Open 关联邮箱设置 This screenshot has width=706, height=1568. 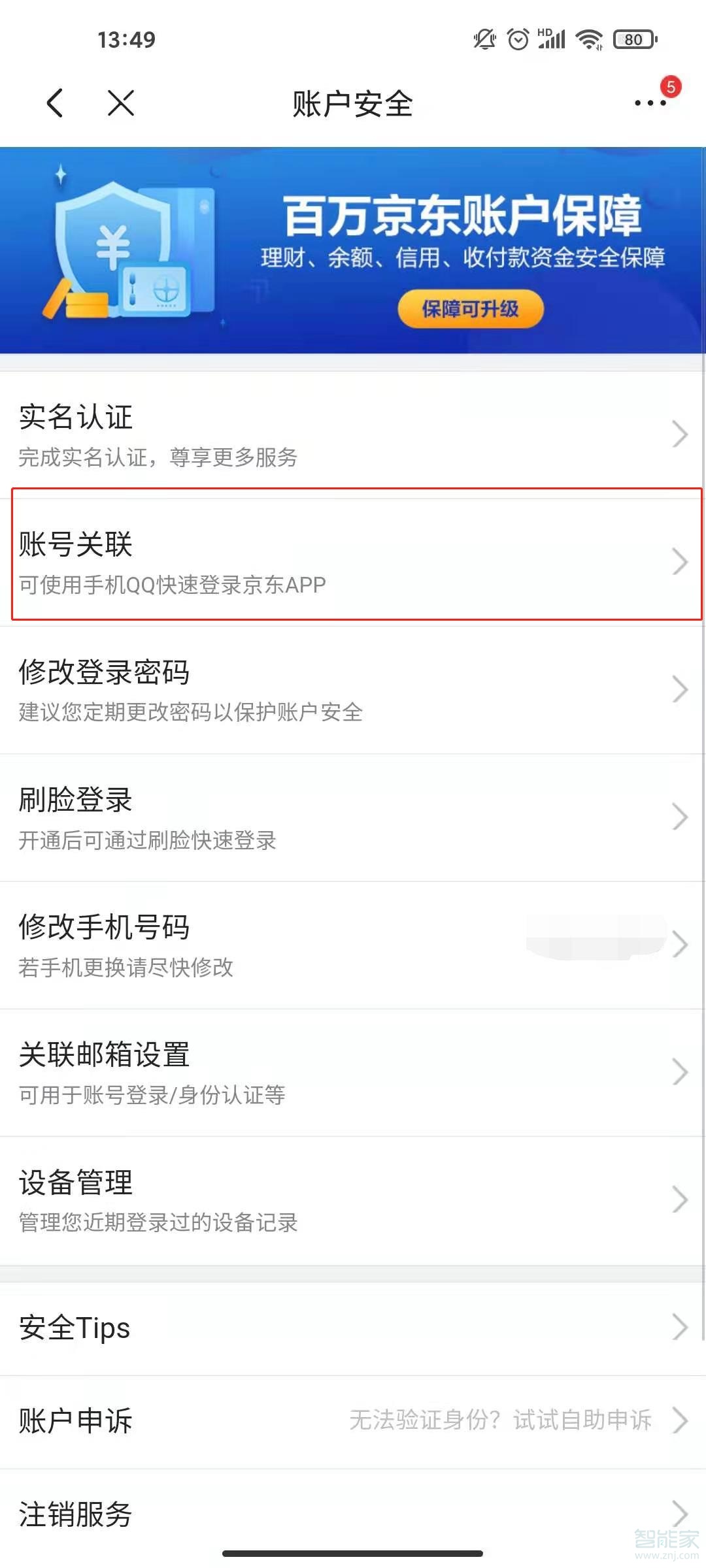(x=353, y=1072)
